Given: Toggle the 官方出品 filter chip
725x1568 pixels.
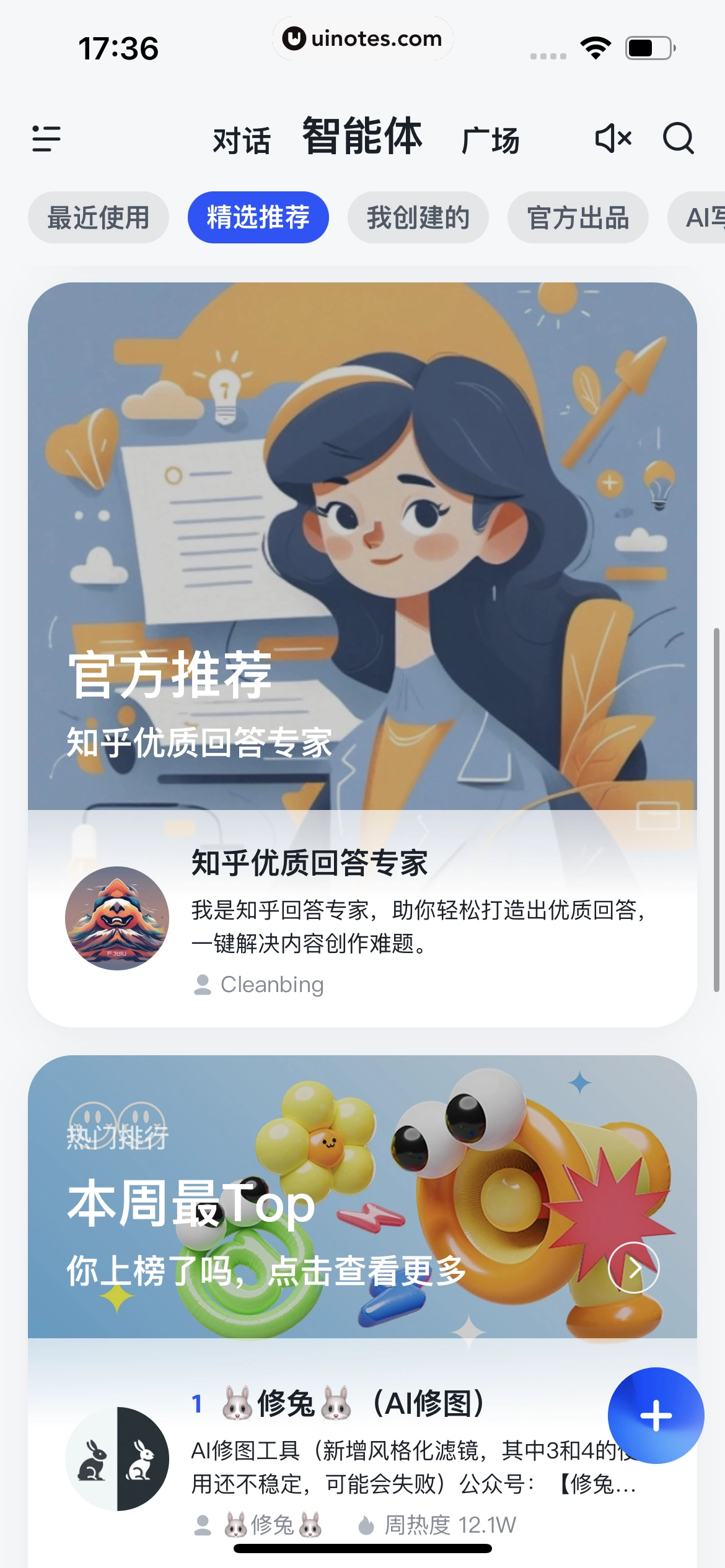Looking at the screenshot, I should [x=578, y=217].
